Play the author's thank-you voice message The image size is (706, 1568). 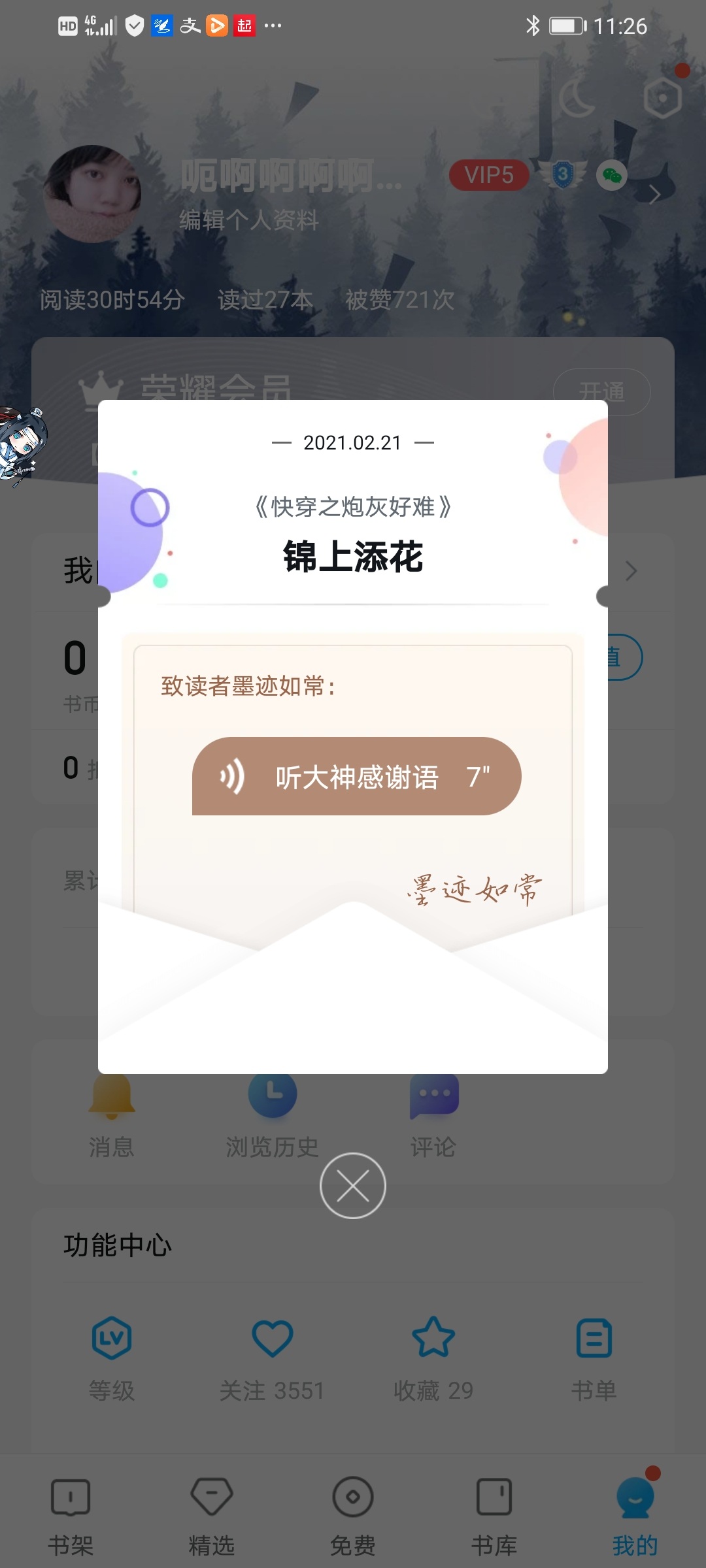coord(356,776)
